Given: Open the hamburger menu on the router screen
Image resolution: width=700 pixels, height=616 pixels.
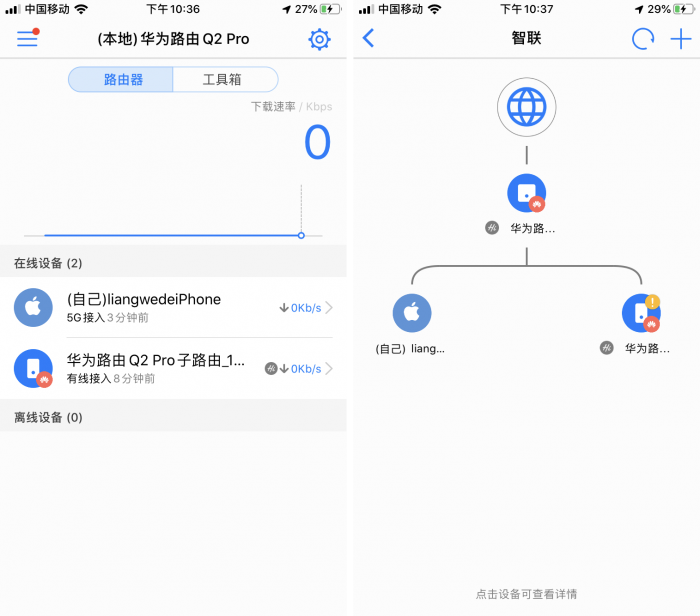Looking at the screenshot, I should [x=27, y=39].
